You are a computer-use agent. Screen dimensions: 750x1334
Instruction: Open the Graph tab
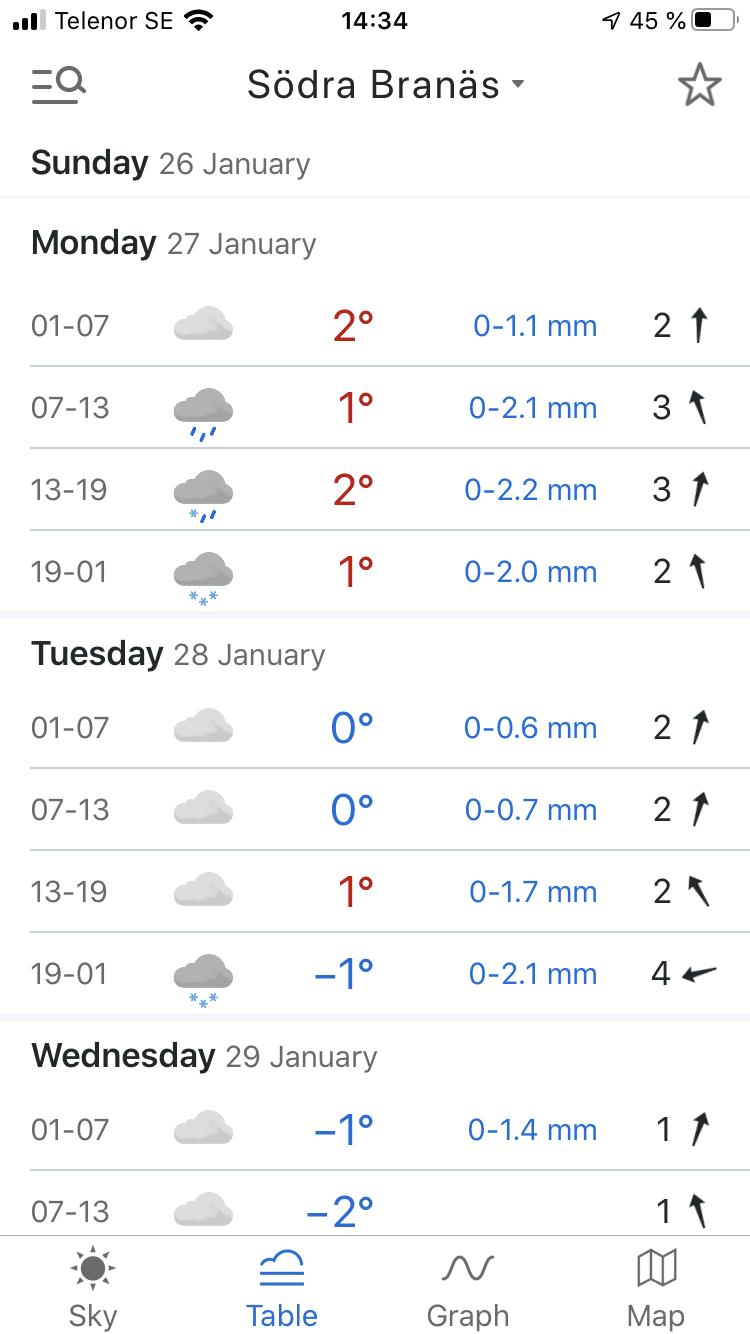point(467,1286)
